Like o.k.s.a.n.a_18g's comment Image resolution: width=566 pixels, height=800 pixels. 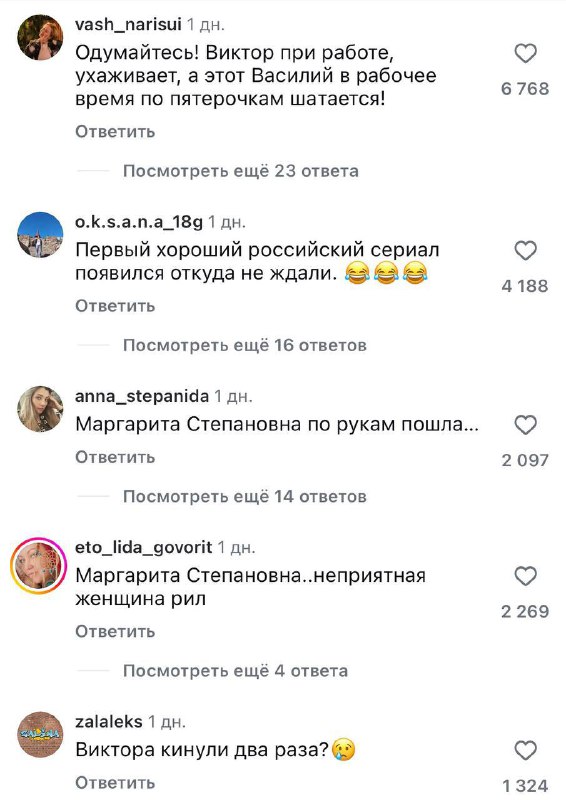pos(525,251)
